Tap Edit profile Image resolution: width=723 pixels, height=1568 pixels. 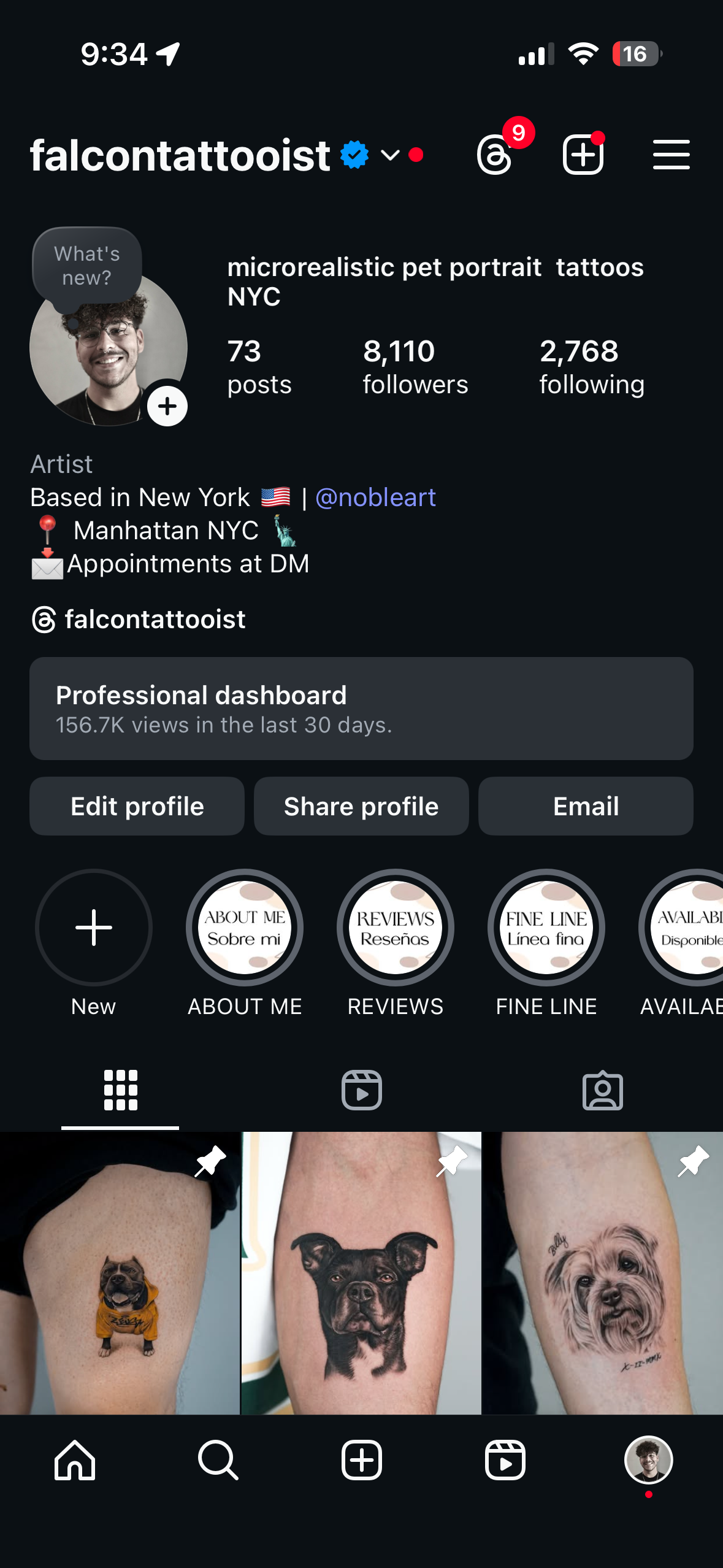[x=137, y=806]
